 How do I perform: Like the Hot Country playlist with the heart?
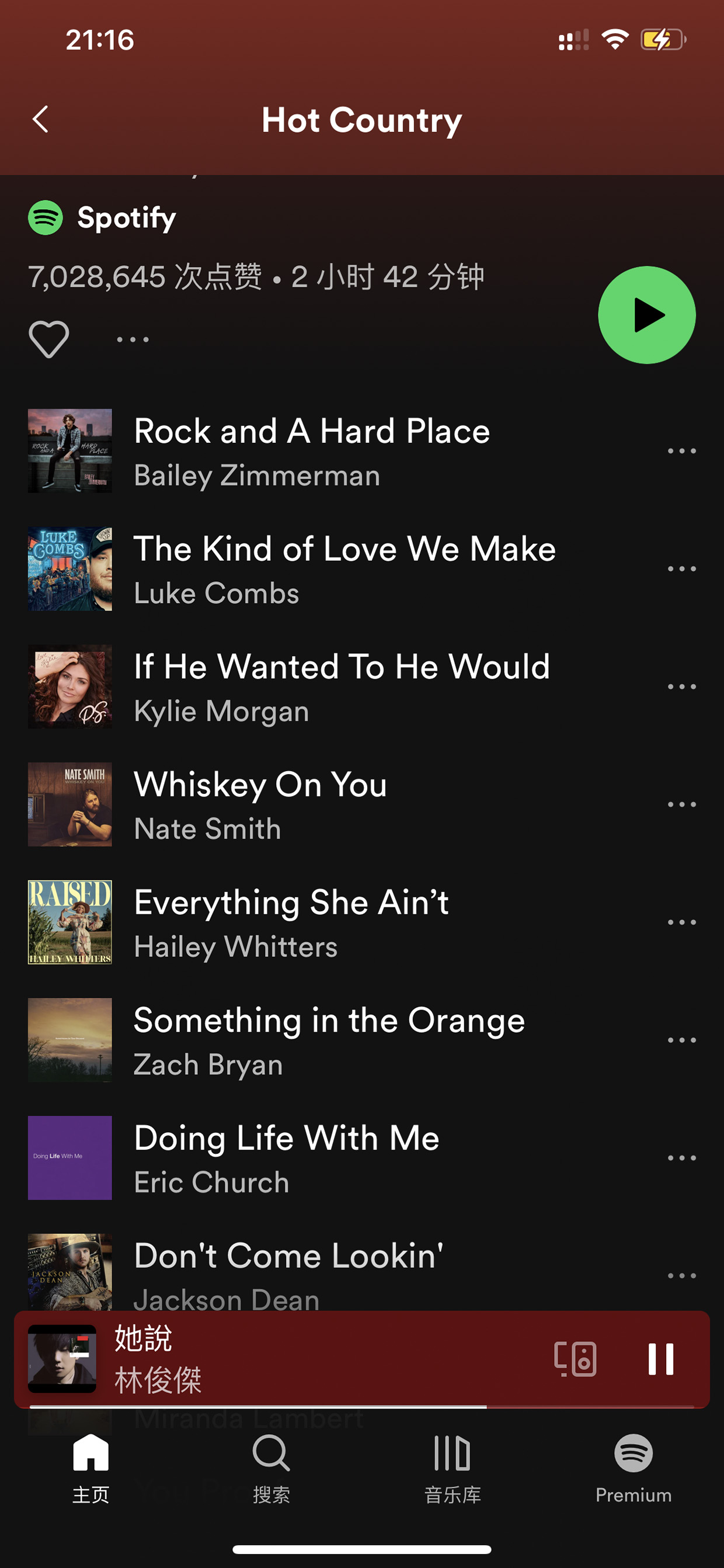click(48, 339)
